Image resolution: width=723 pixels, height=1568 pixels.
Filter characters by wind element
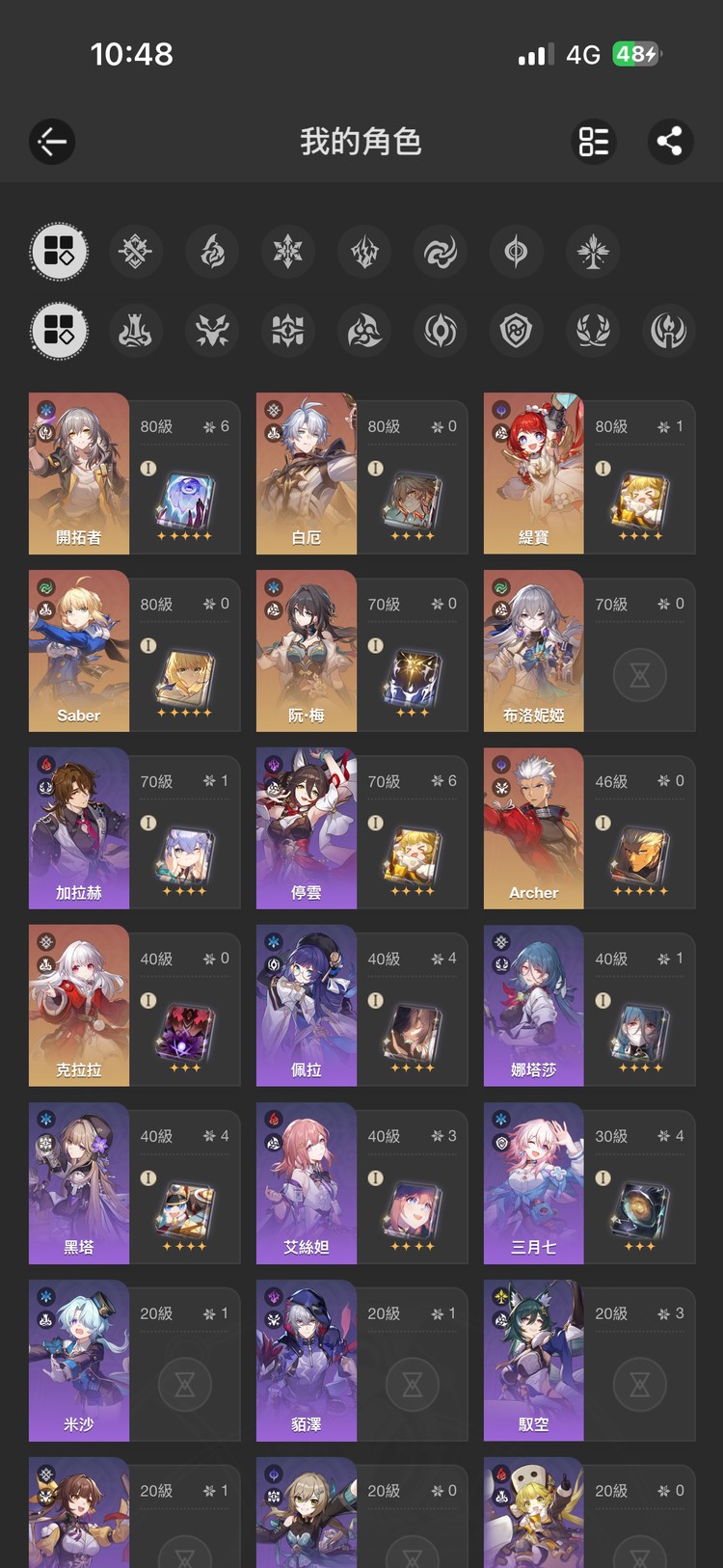(441, 252)
